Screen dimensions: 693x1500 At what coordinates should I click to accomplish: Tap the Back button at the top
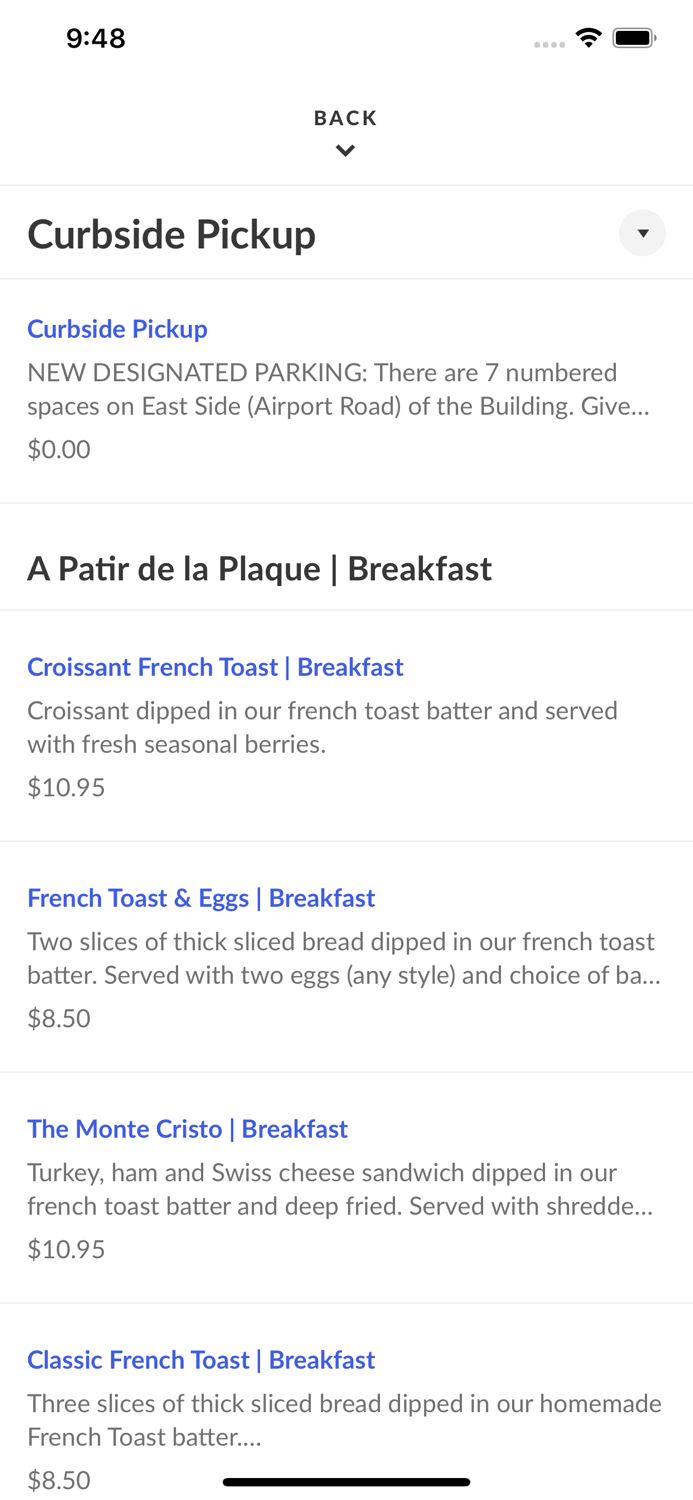(x=345, y=132)
